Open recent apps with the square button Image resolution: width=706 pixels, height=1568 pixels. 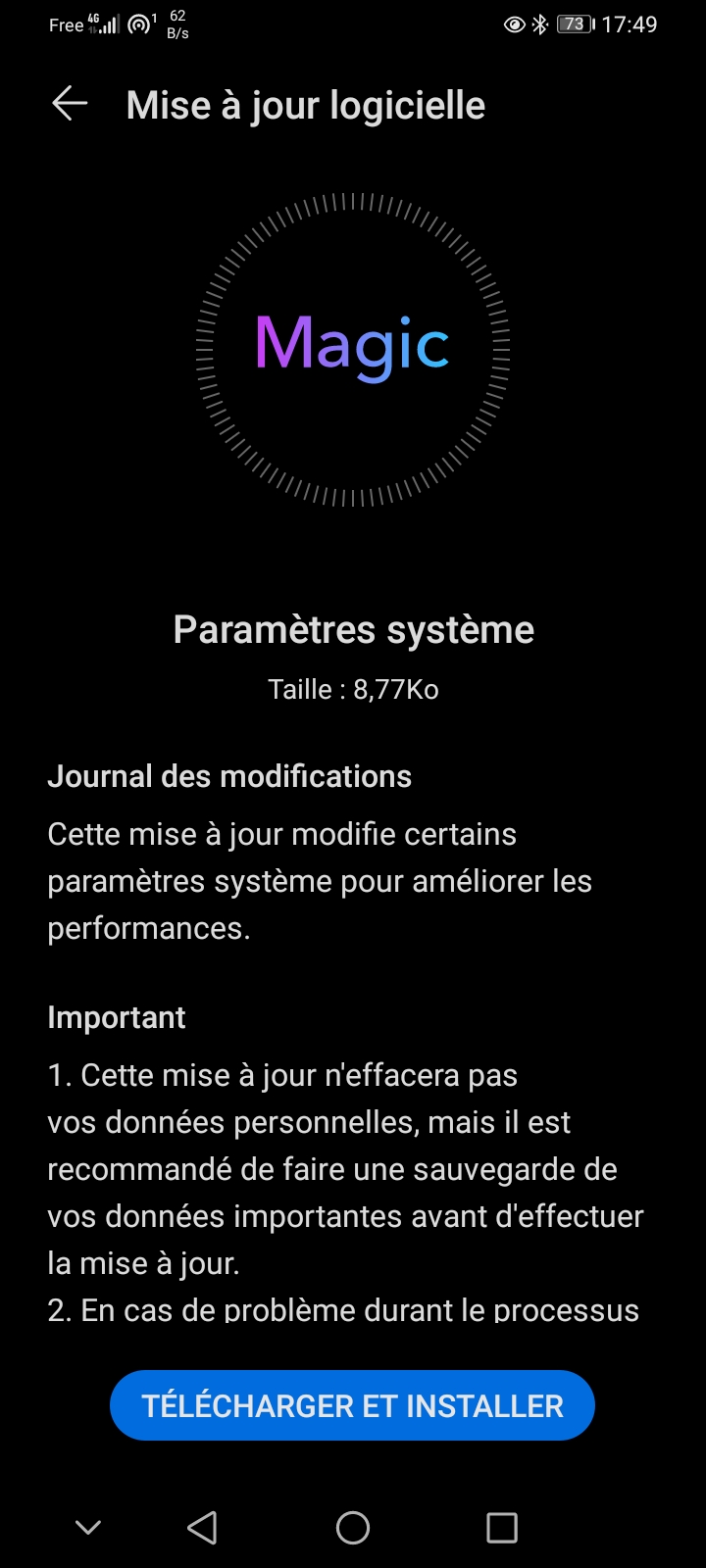point(502,1527)
